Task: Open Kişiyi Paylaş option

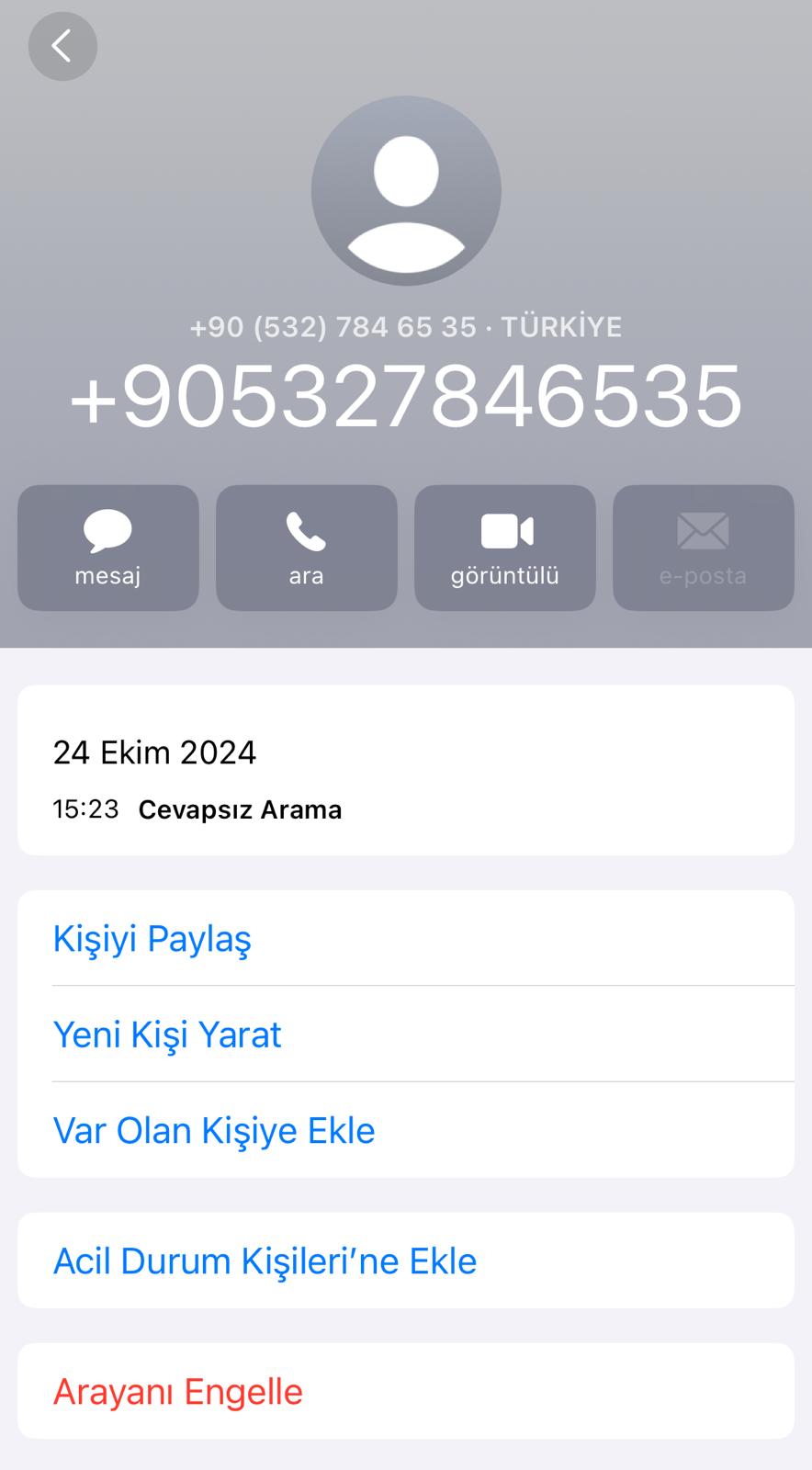Action: pyautogui.click(x=152, y=938)
